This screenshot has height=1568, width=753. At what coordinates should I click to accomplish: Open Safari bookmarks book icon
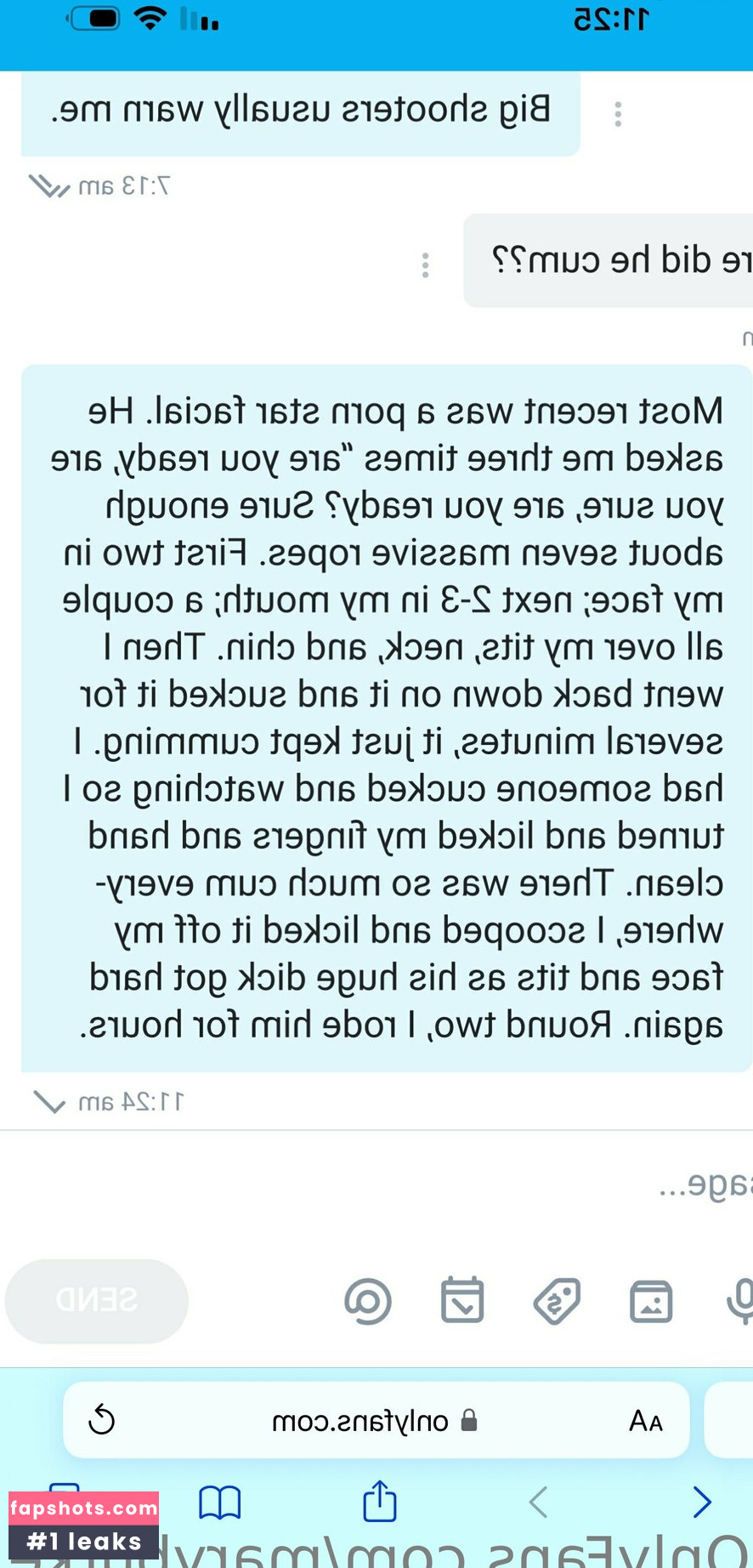[x=220, y=1503]
